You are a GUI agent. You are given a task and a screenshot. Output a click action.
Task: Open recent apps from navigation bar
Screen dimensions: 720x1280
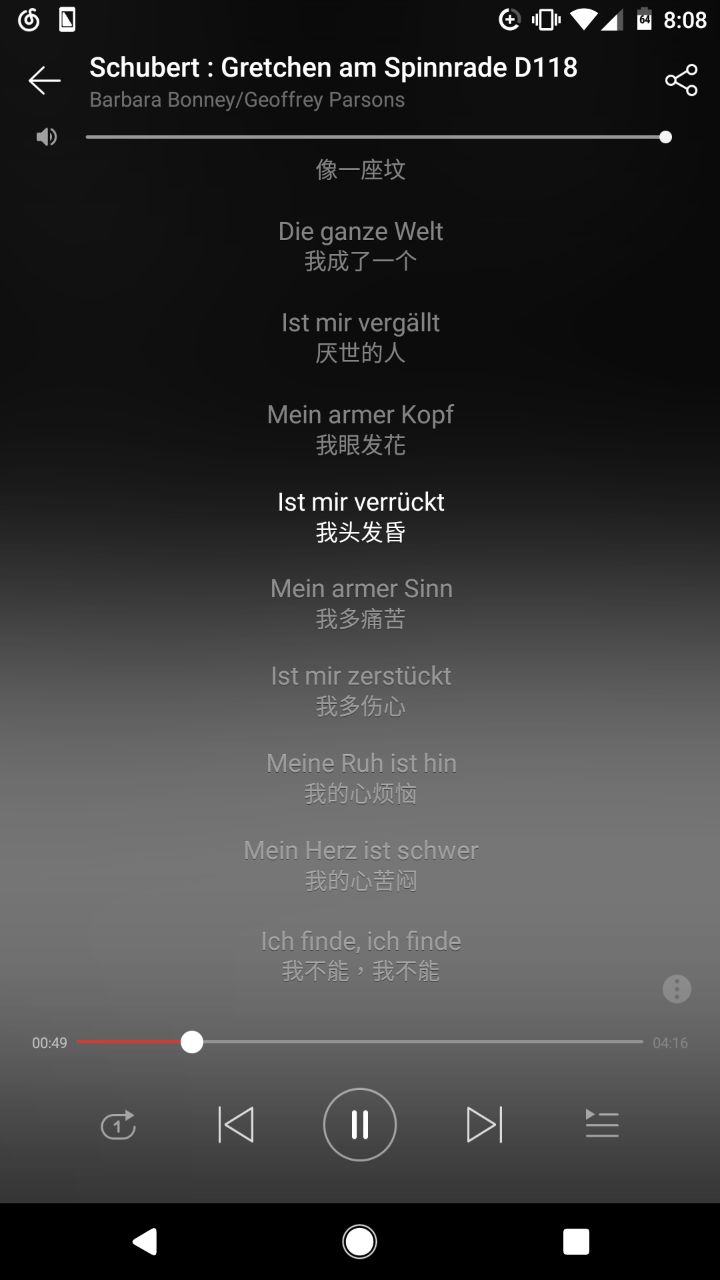[576, 1242]
